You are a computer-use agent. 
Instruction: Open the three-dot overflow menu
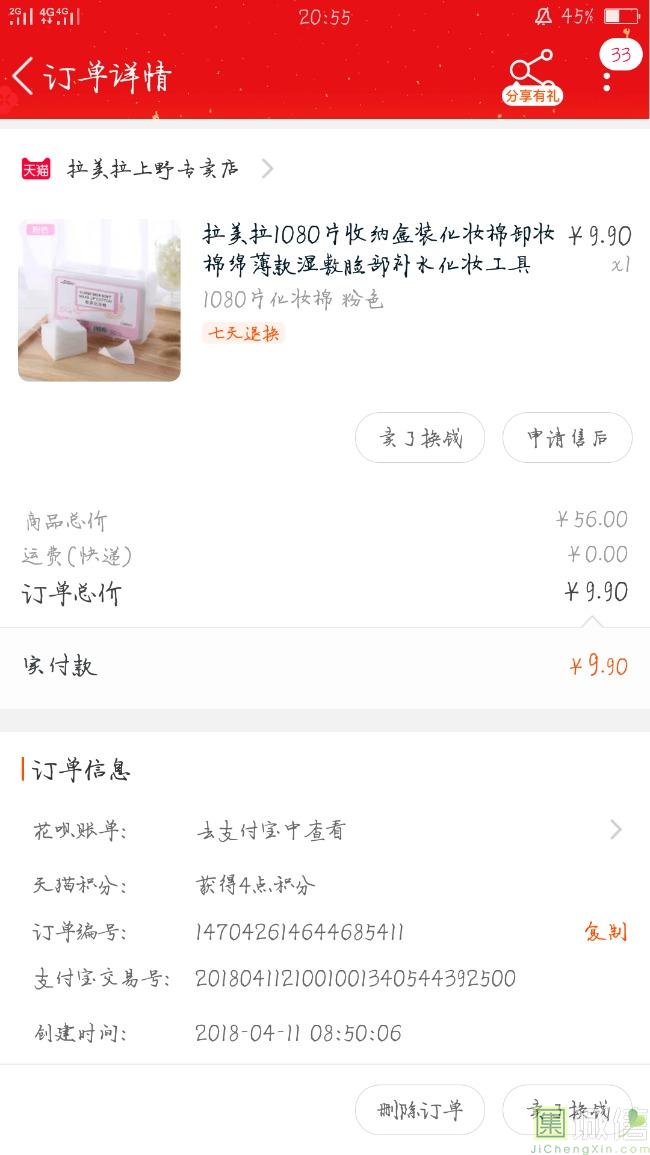tap(607, 80)
